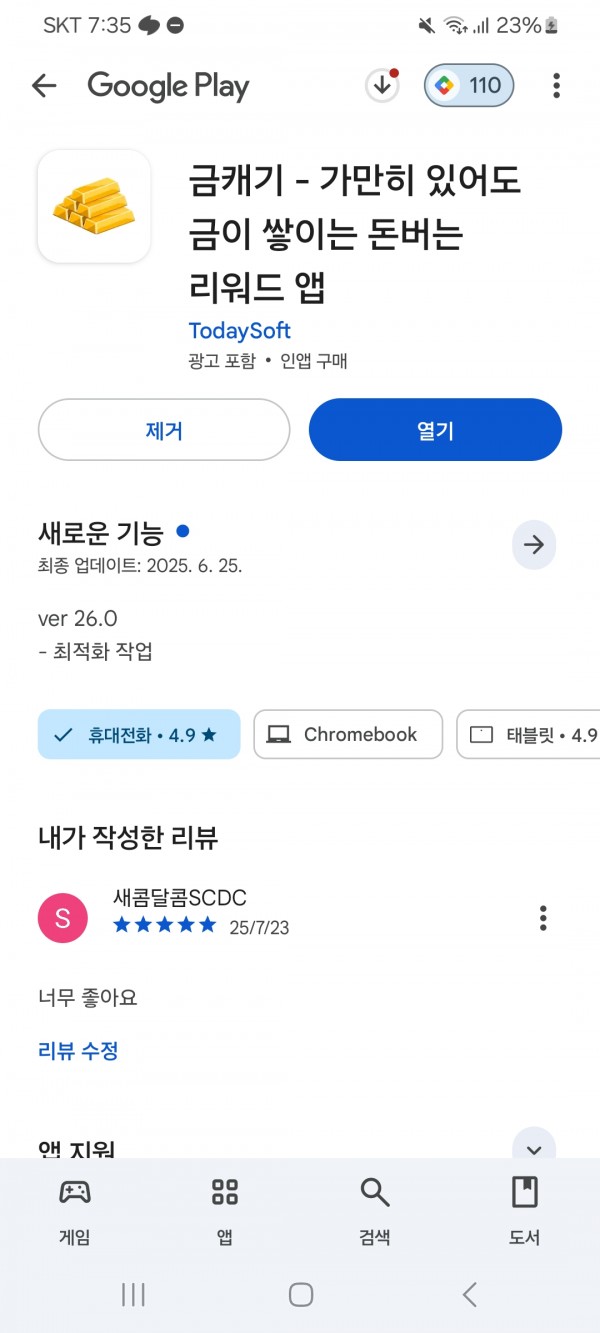Open options menu for my review
The height and width of the screenshot is (1333, 600).
(543, 917)
